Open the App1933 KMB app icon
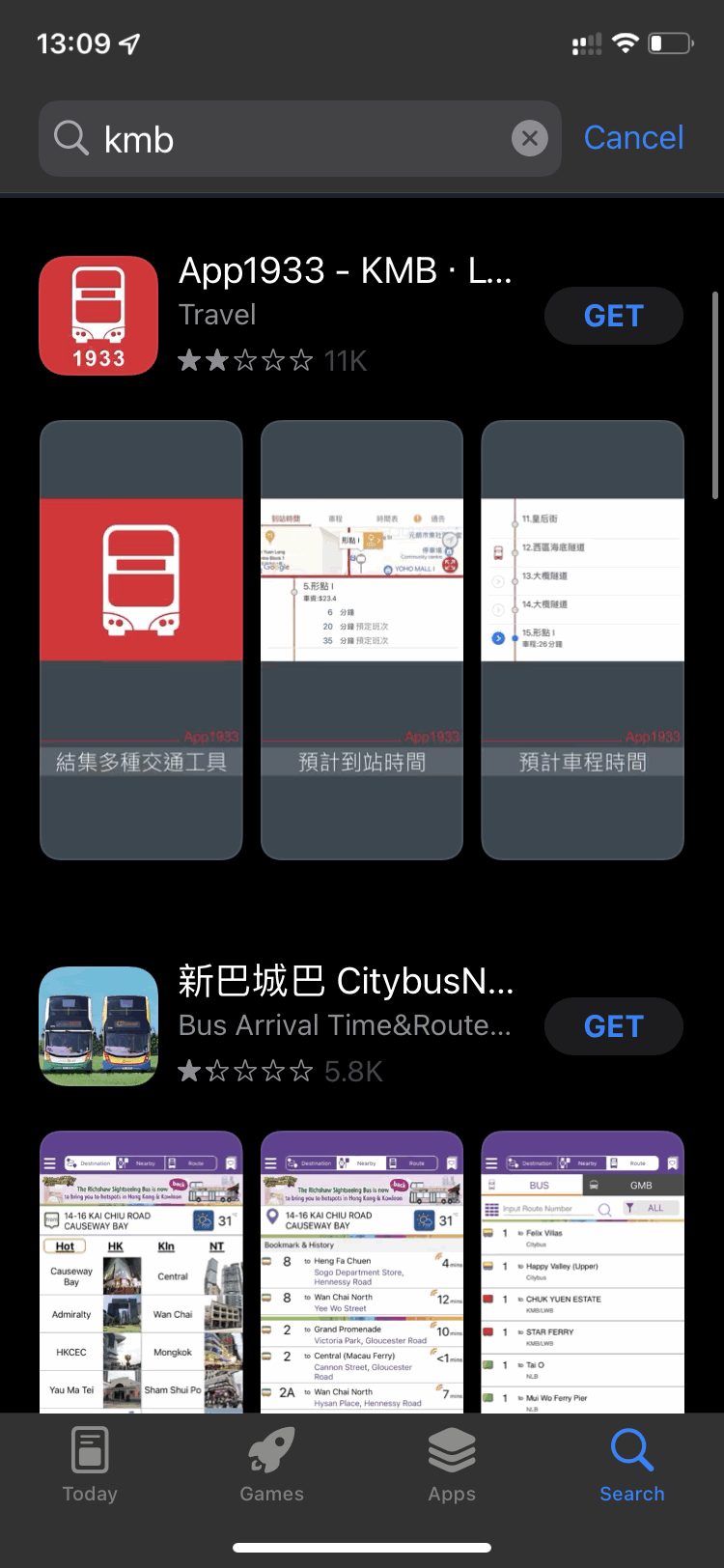This screenshot has height=1568, width=724. (x=97, y=316)
